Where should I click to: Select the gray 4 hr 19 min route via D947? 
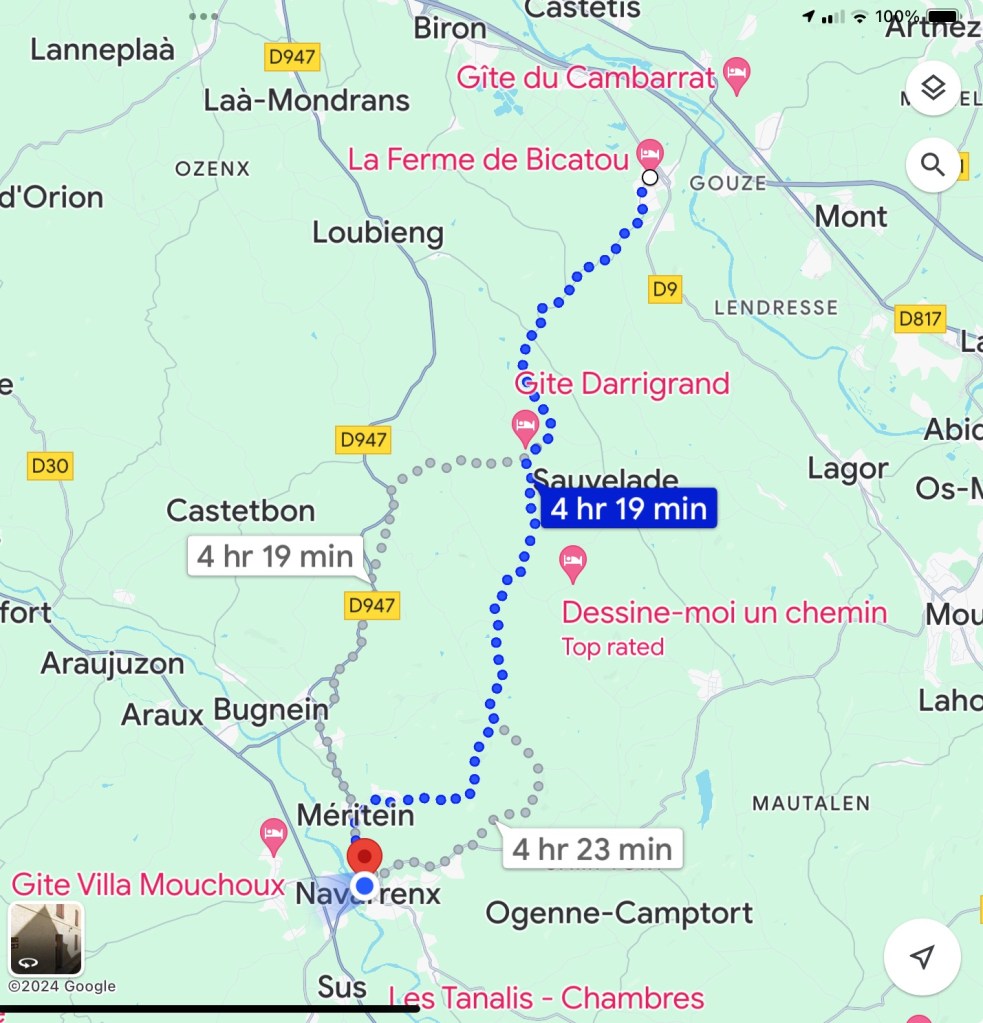(275, 556)
